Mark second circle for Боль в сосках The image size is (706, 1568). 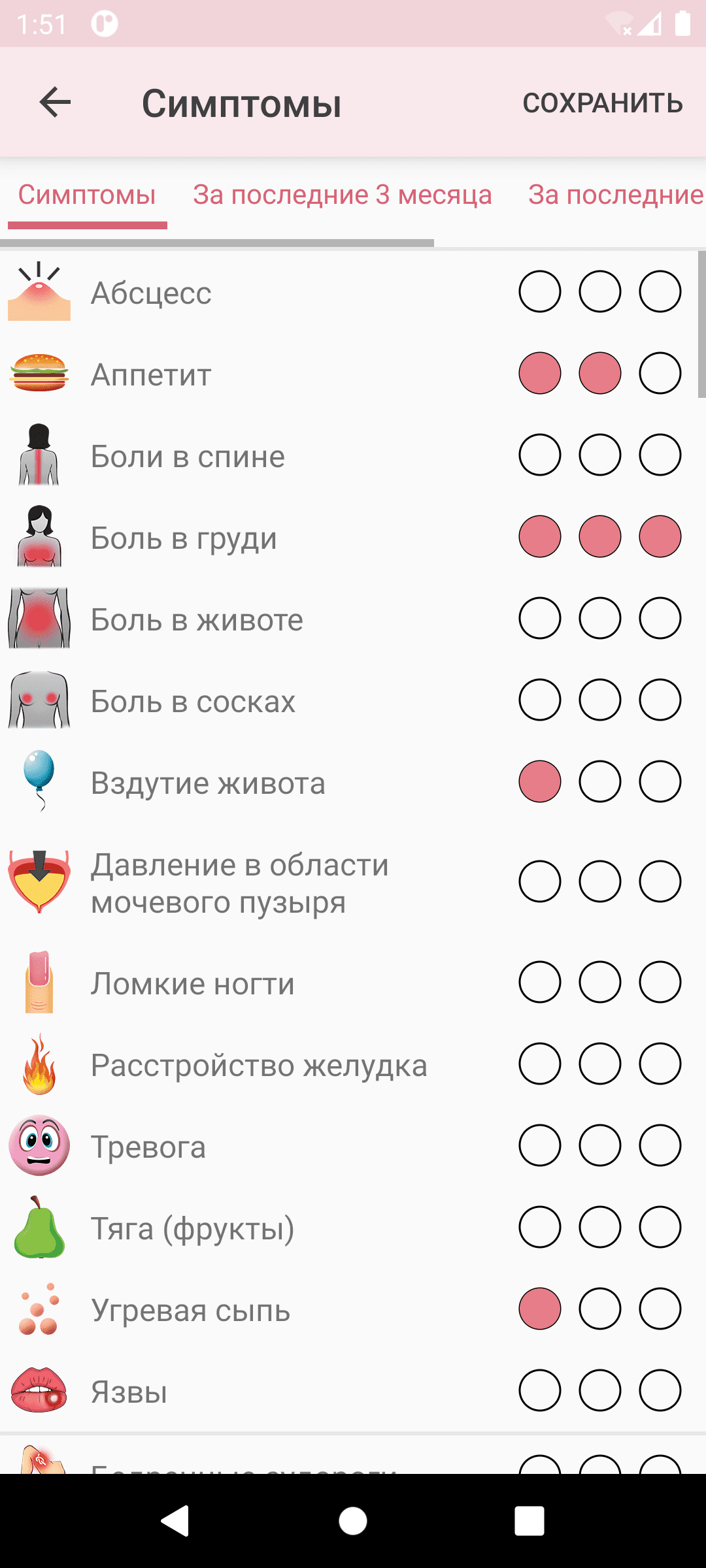pos(599,700)
